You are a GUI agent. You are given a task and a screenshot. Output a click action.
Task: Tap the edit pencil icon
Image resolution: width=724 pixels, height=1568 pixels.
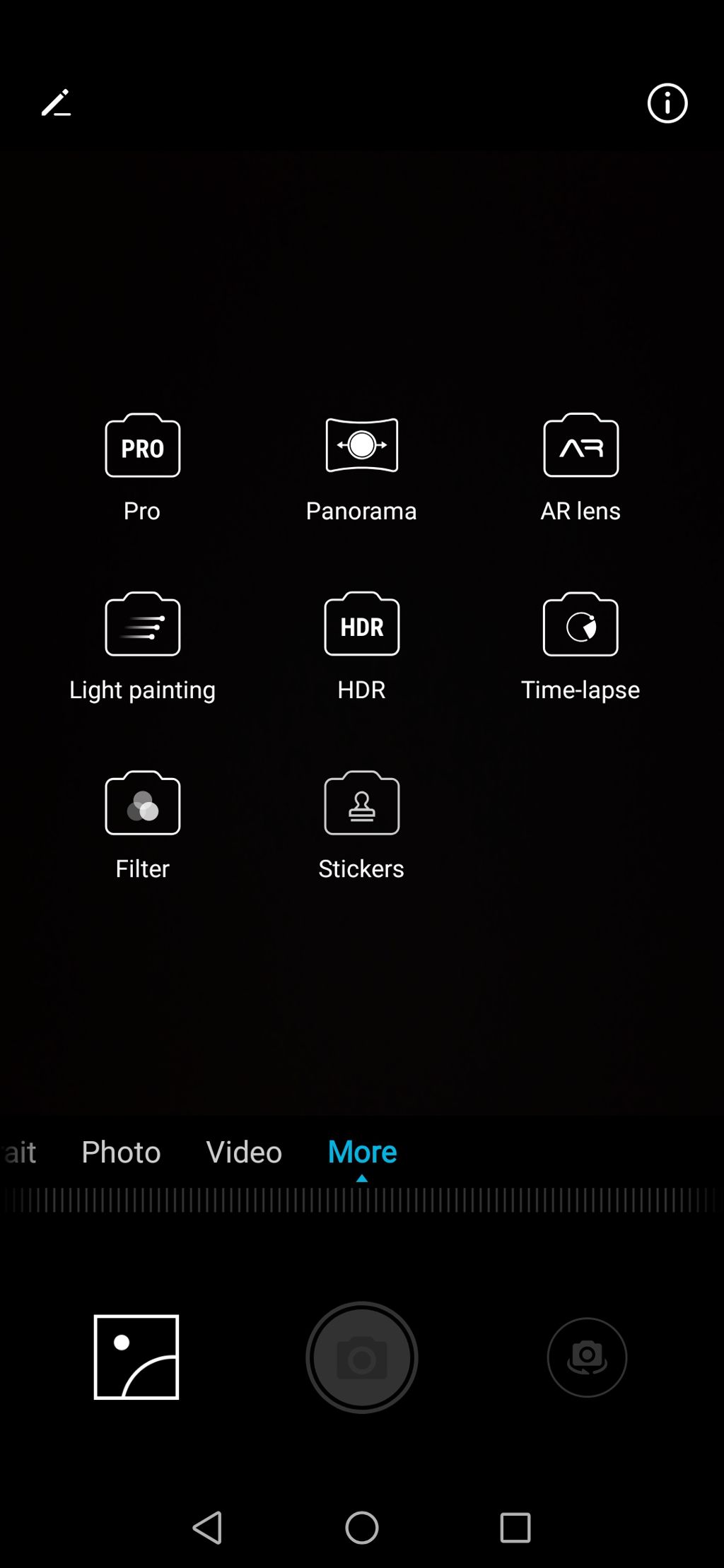56,103
